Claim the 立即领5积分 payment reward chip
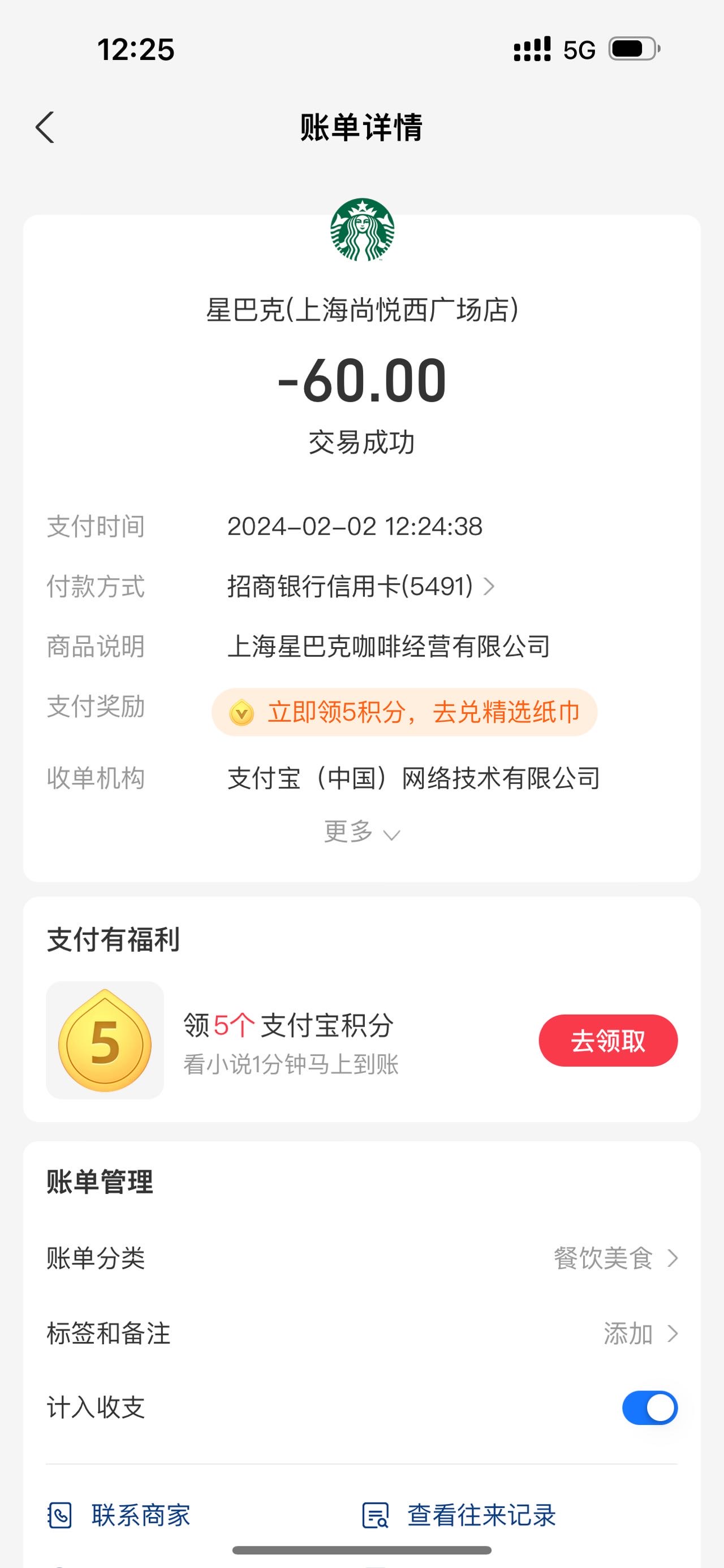724x1568 pixels. pyautogui.click(x=404, y=712)
